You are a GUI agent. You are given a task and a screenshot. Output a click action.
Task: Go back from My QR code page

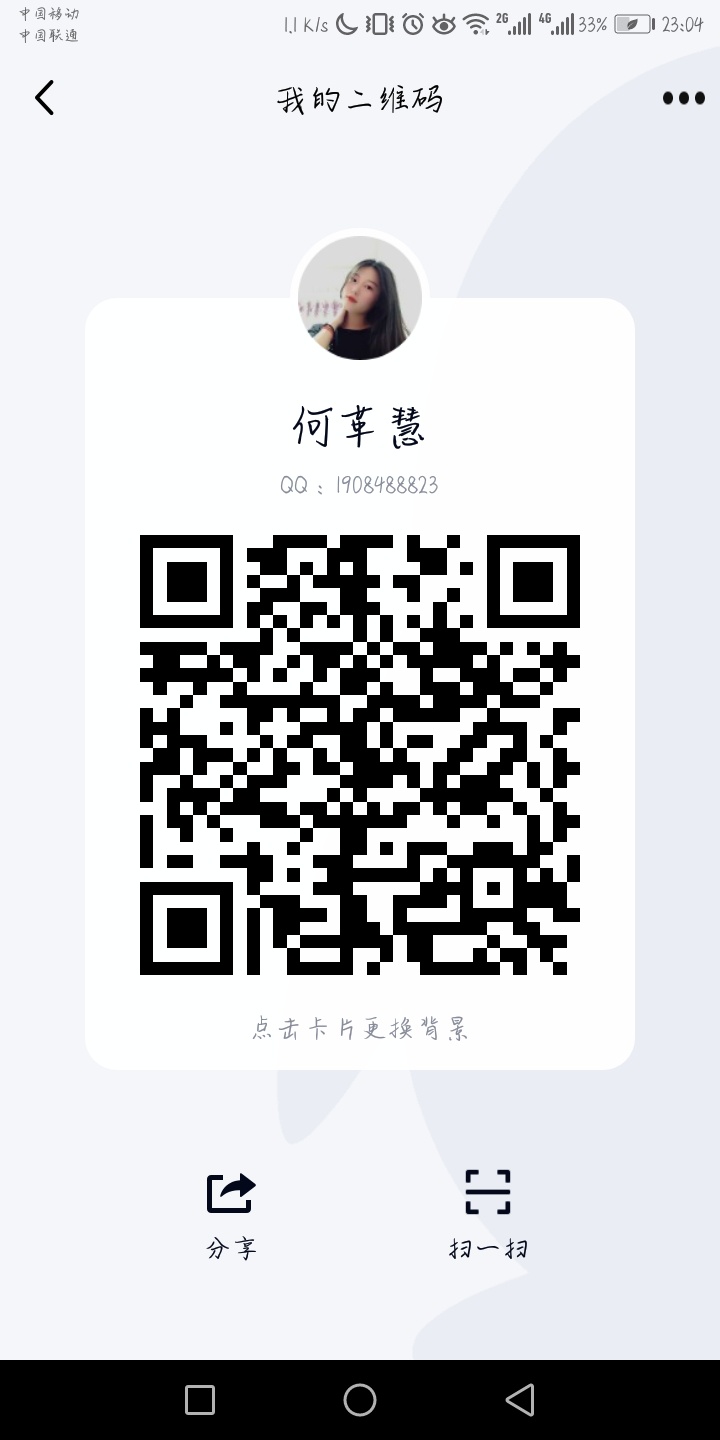[44, 98]
